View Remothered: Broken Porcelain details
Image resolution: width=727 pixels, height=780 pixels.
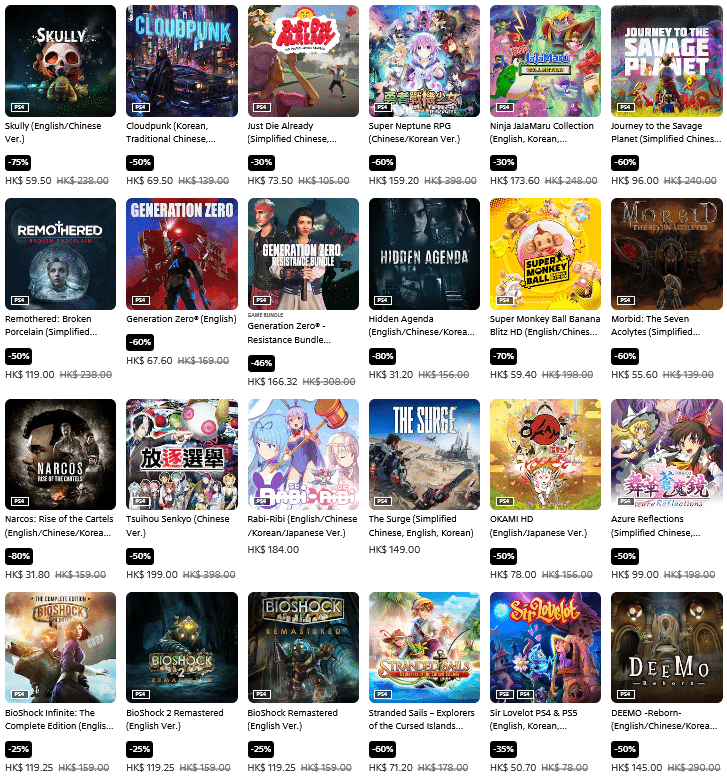[x=60, y=253]
